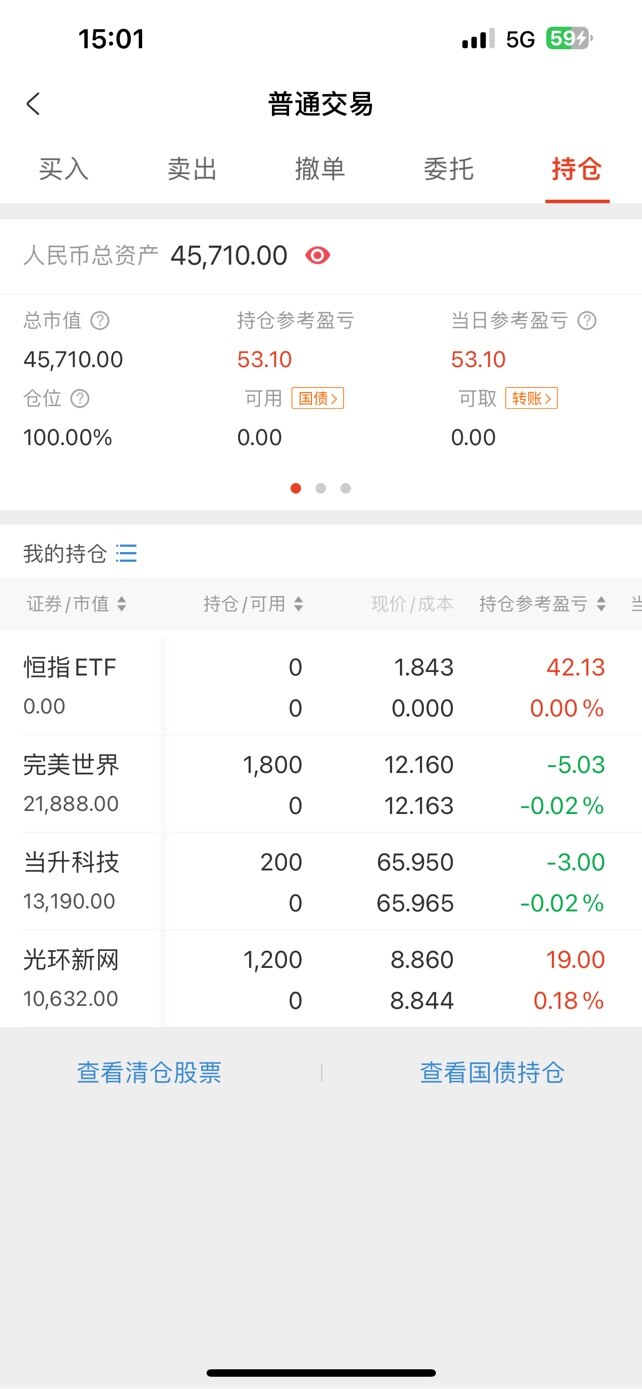
Task: Sort holdings by 持仓参考盈亏
Action: coord(543,604)
